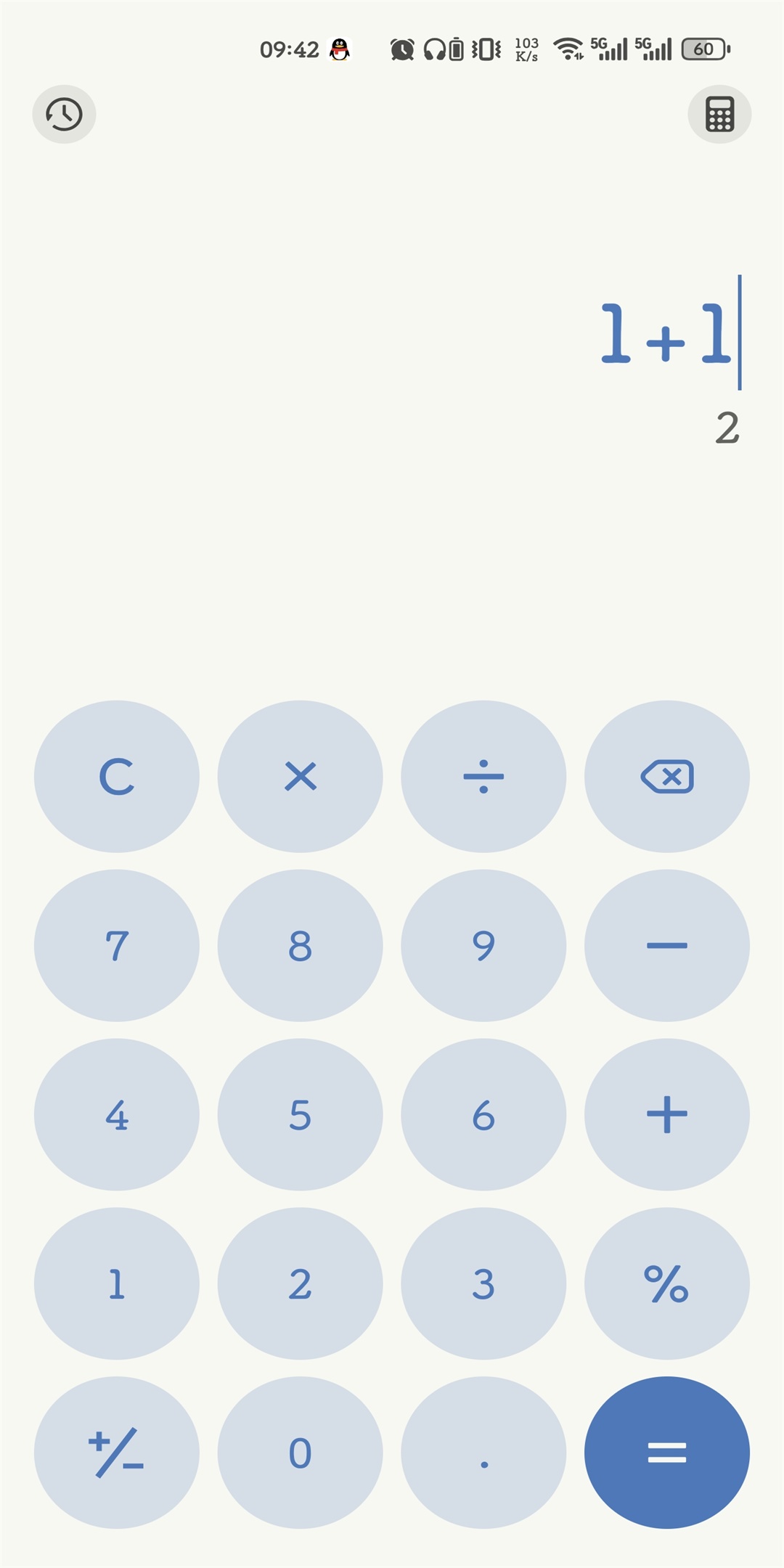Image resolution: width=784 pixels, height=1568 pixels.
Task: Enter the digit 0
Action: (300, 1453)
